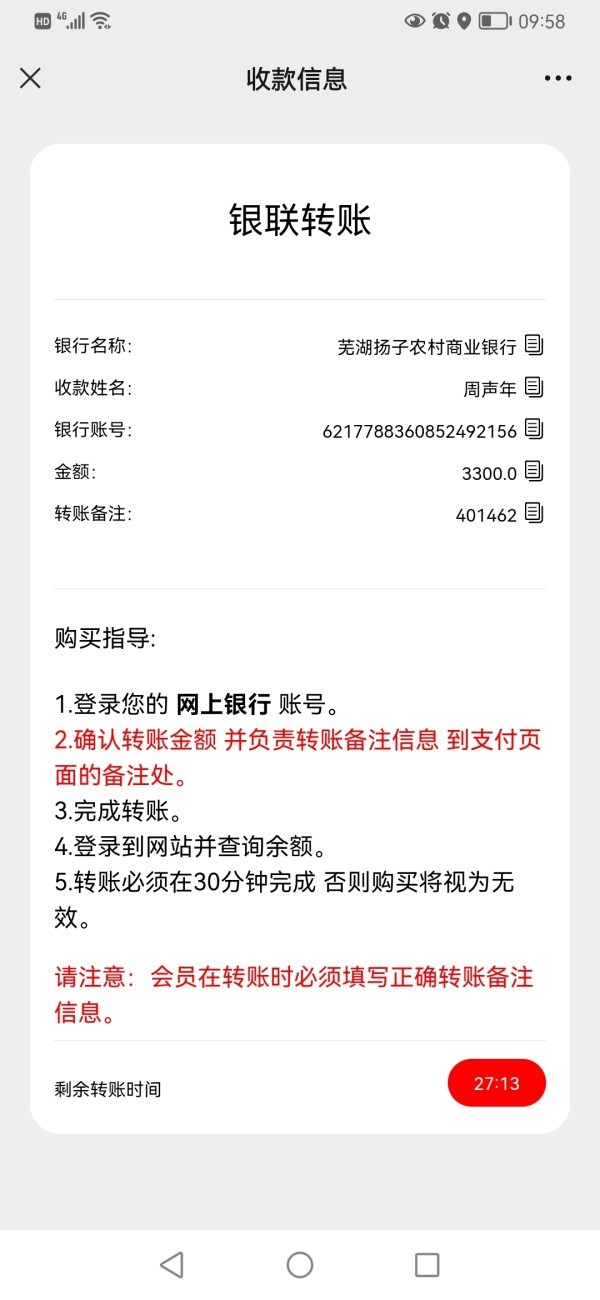The image size is (600, 1300).
Task: Close the 收款信息 page
Action: (30, 78)
